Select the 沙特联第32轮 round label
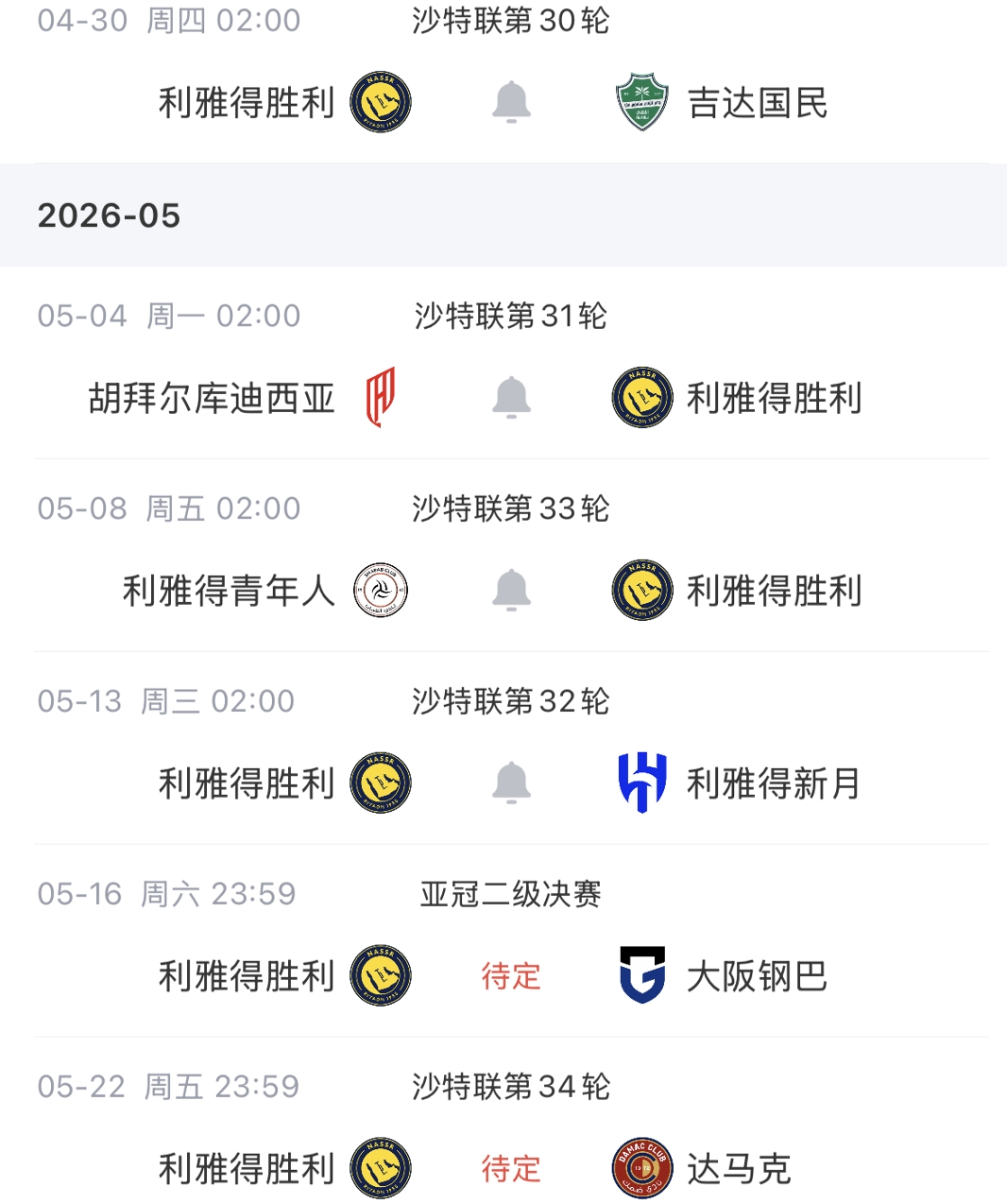The width and height of the screenshot is (1007, 1204). tap(509, 701)
